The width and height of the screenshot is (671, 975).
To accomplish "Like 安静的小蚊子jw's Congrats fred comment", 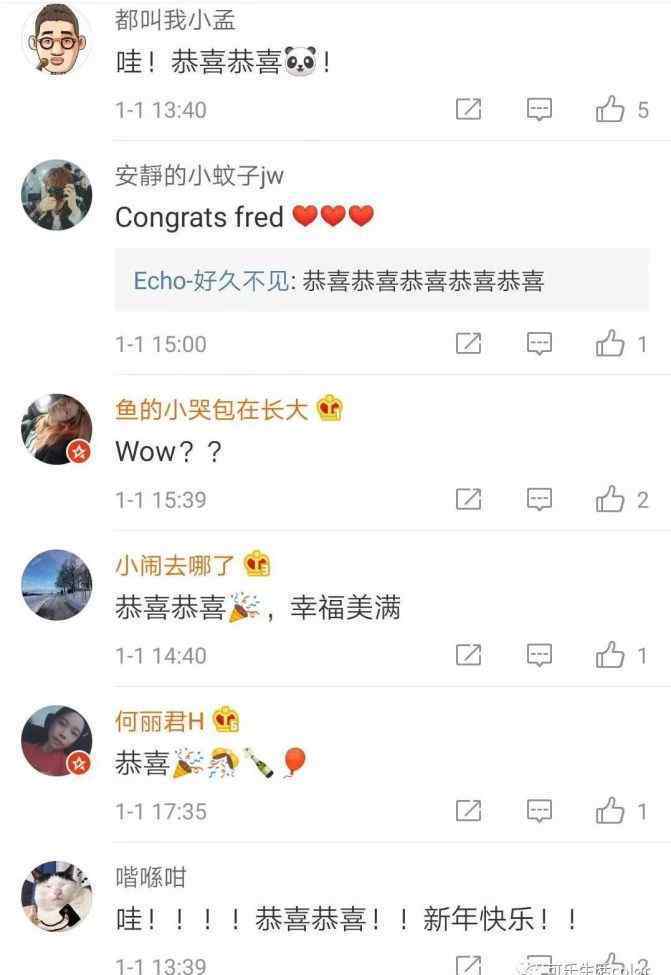I will tap(611, 344).
